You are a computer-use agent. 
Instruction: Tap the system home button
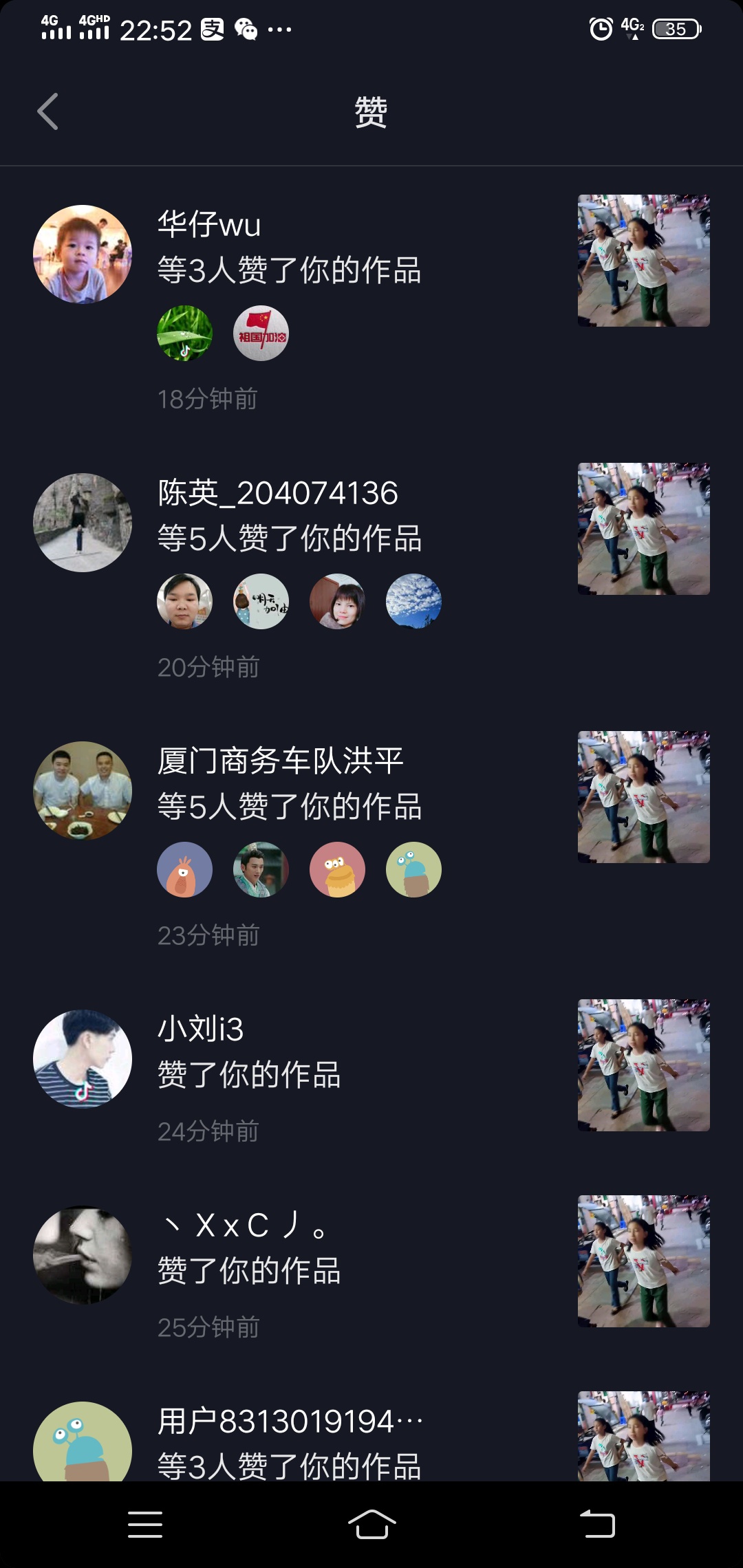371,1524
